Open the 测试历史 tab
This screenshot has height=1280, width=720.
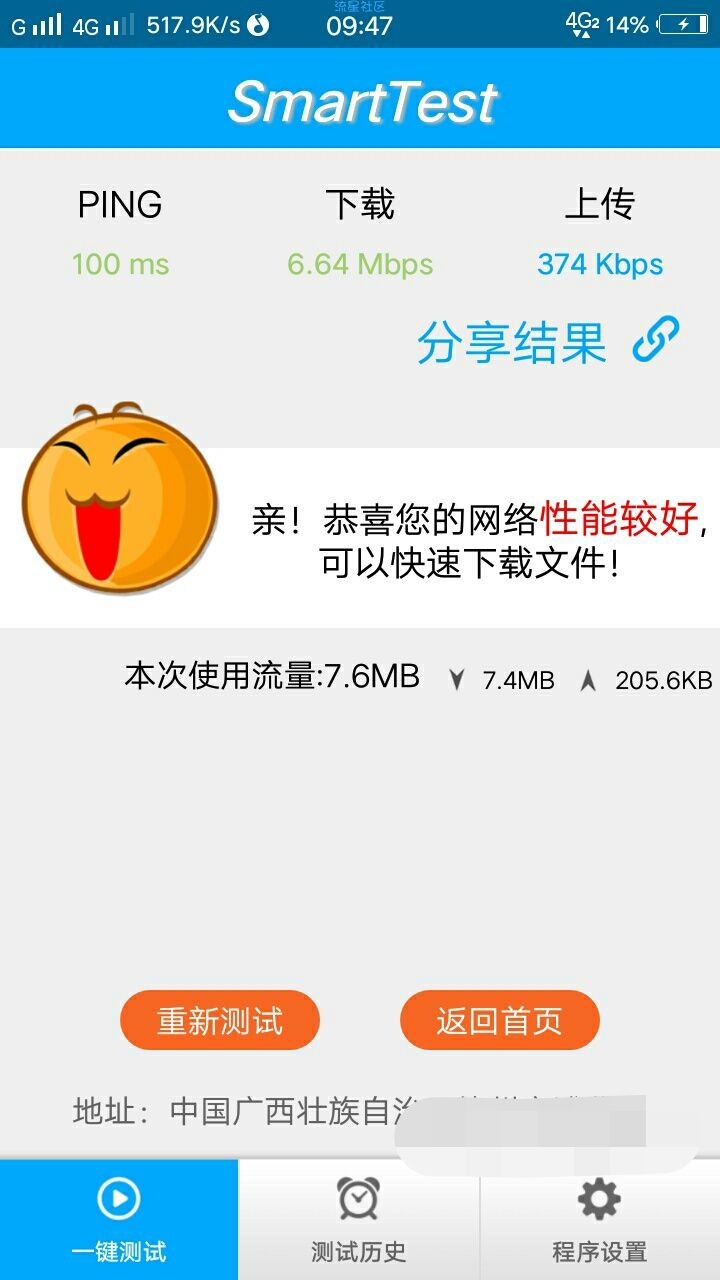click(x=359, y=1220)
